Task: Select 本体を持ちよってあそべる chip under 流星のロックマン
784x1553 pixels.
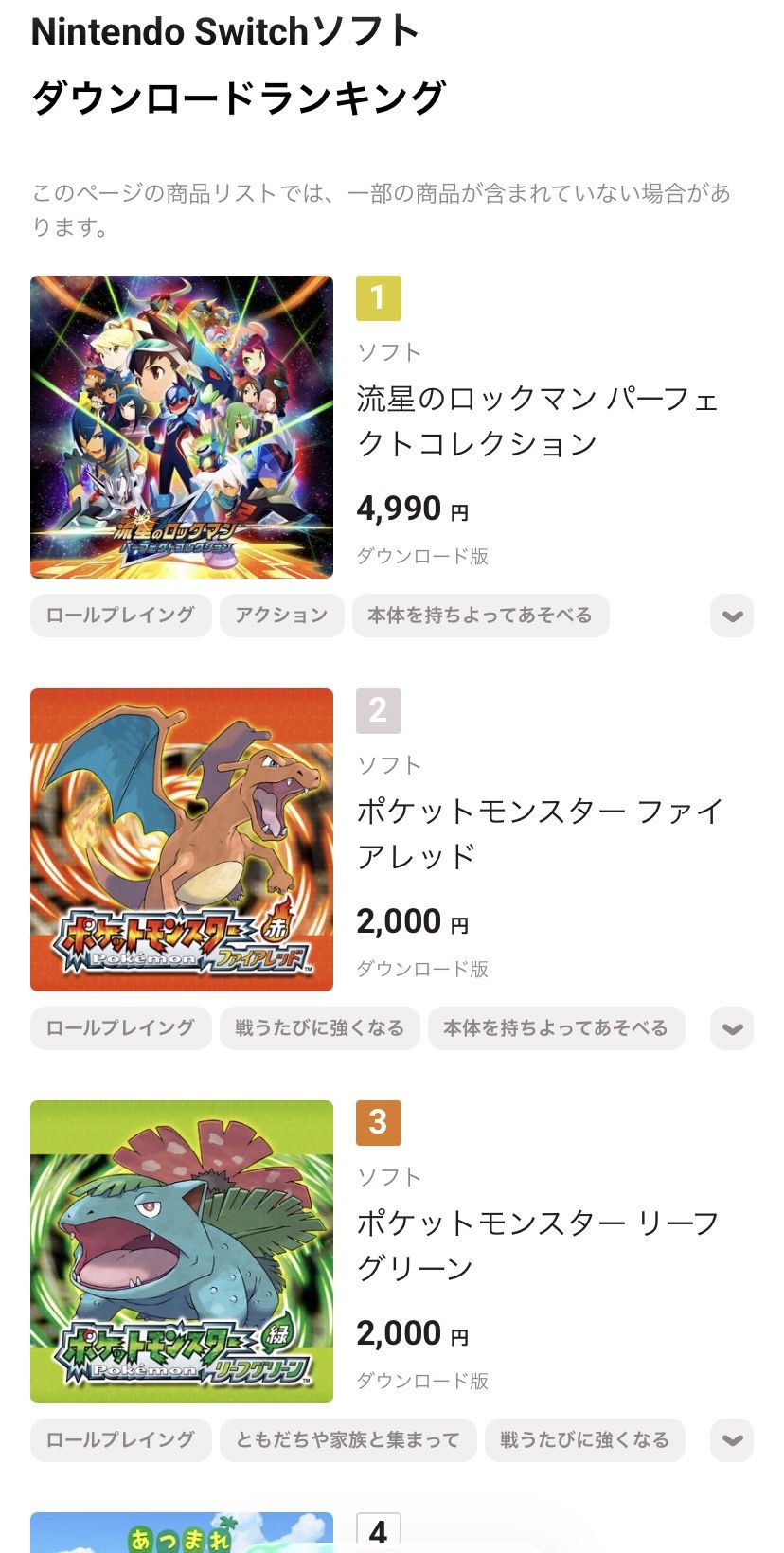Action: (480, 616)
